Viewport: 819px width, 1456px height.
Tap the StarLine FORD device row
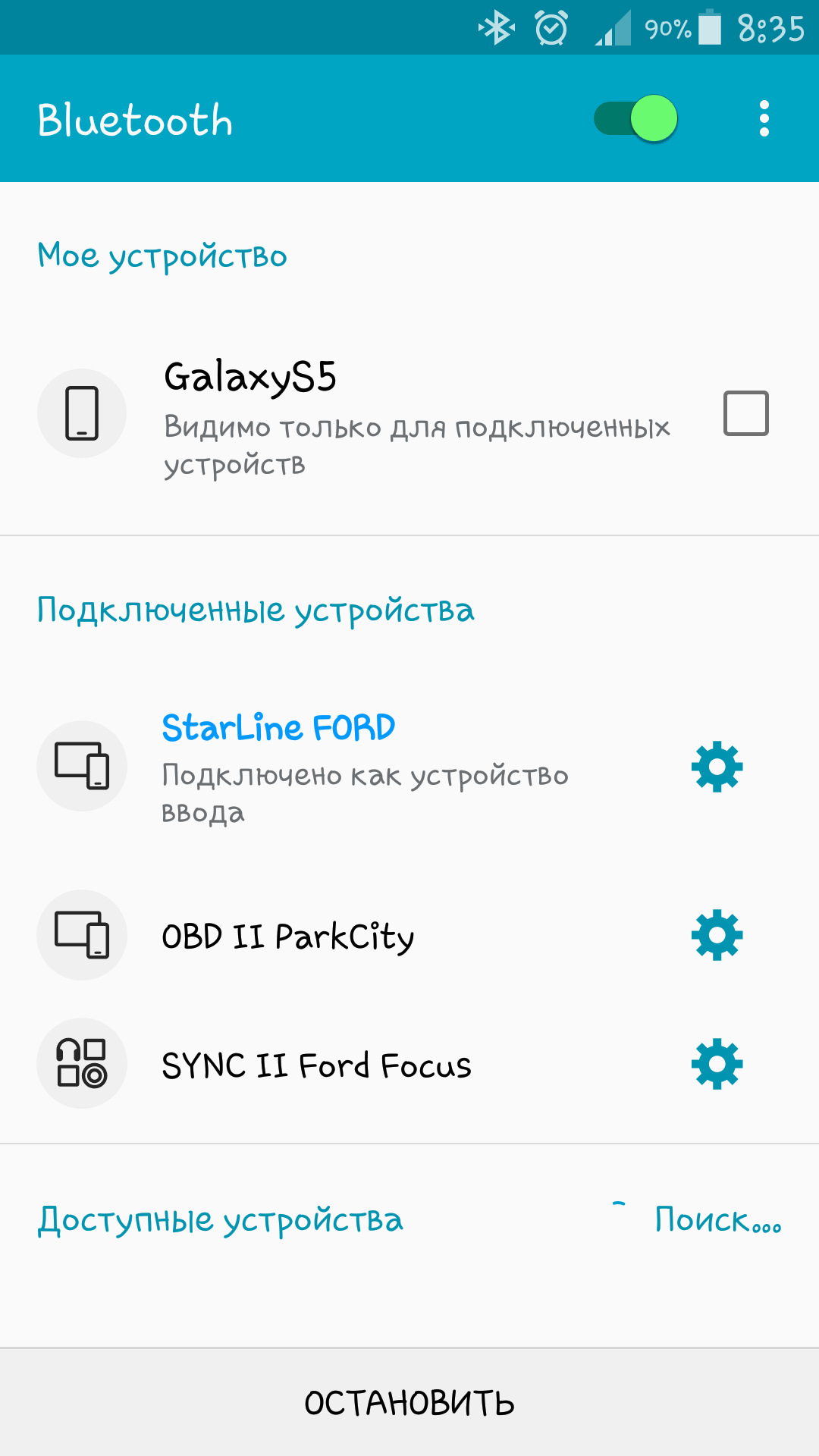[x=364, y=766]
